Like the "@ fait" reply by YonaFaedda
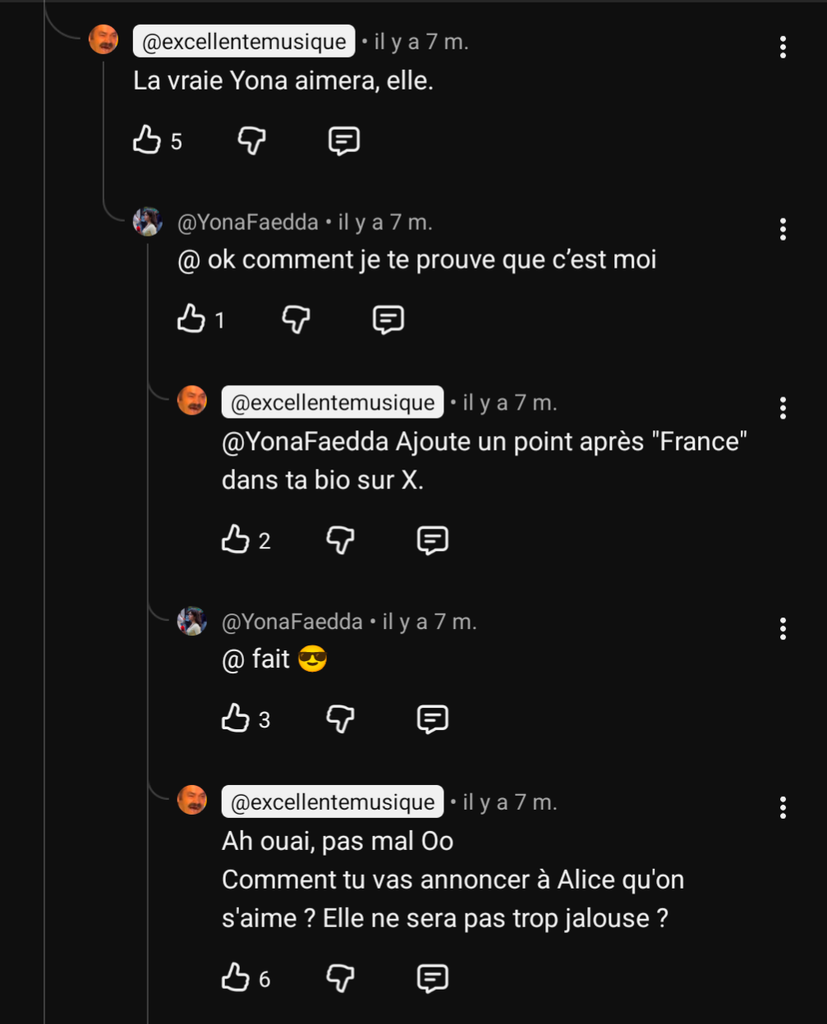 point(235,718)
